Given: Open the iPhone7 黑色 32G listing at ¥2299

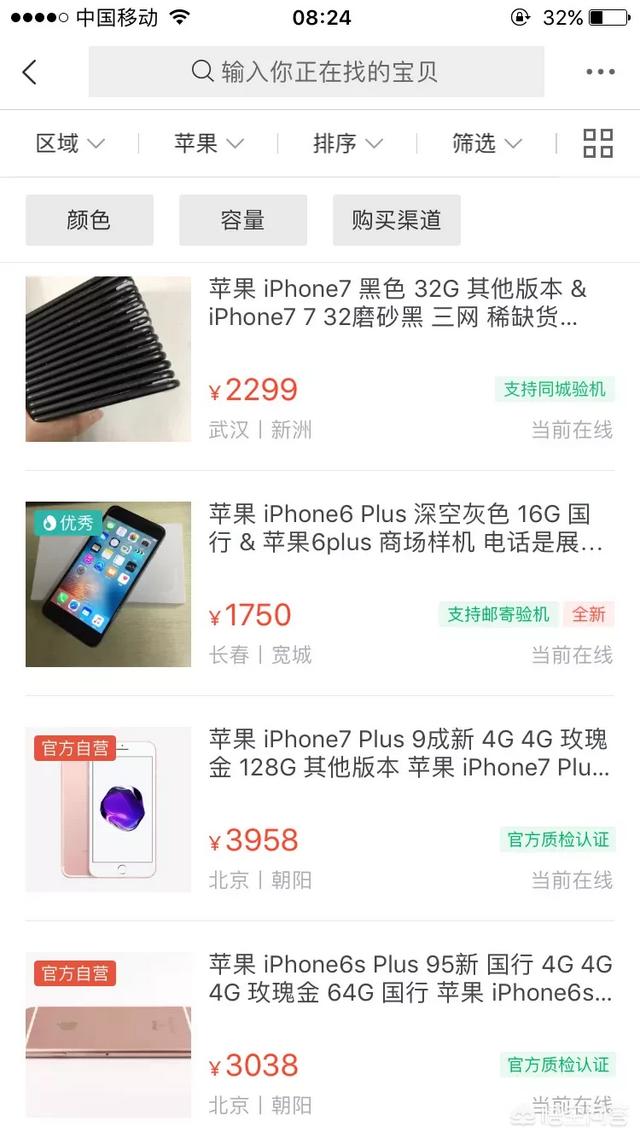Looking at the screenshot, I should click(x=320, y=359).
